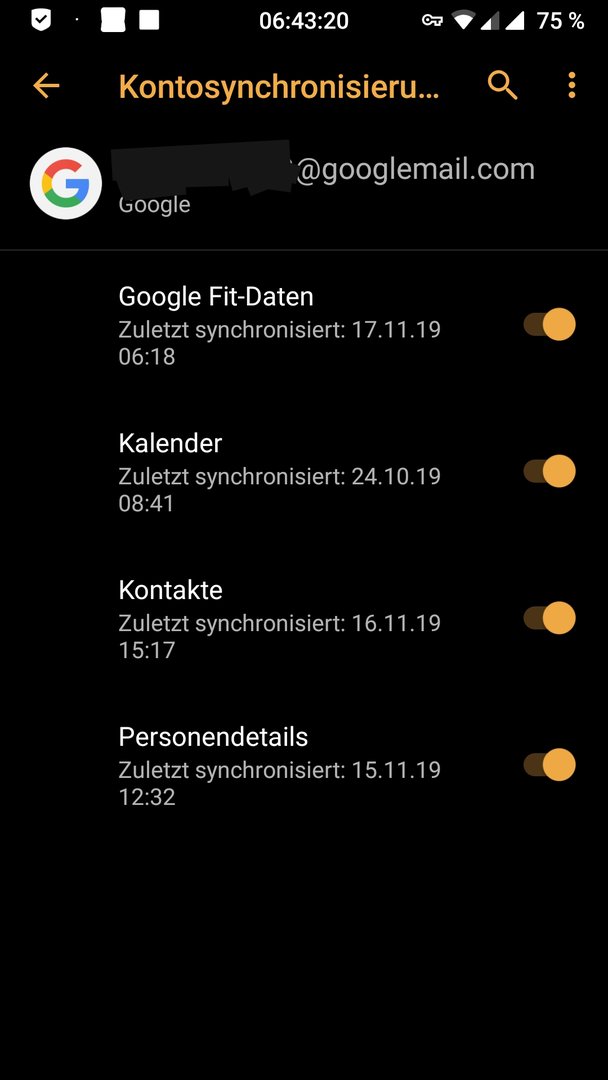Open the three-dot overflow menu
608x1080 pixels.
572,85
